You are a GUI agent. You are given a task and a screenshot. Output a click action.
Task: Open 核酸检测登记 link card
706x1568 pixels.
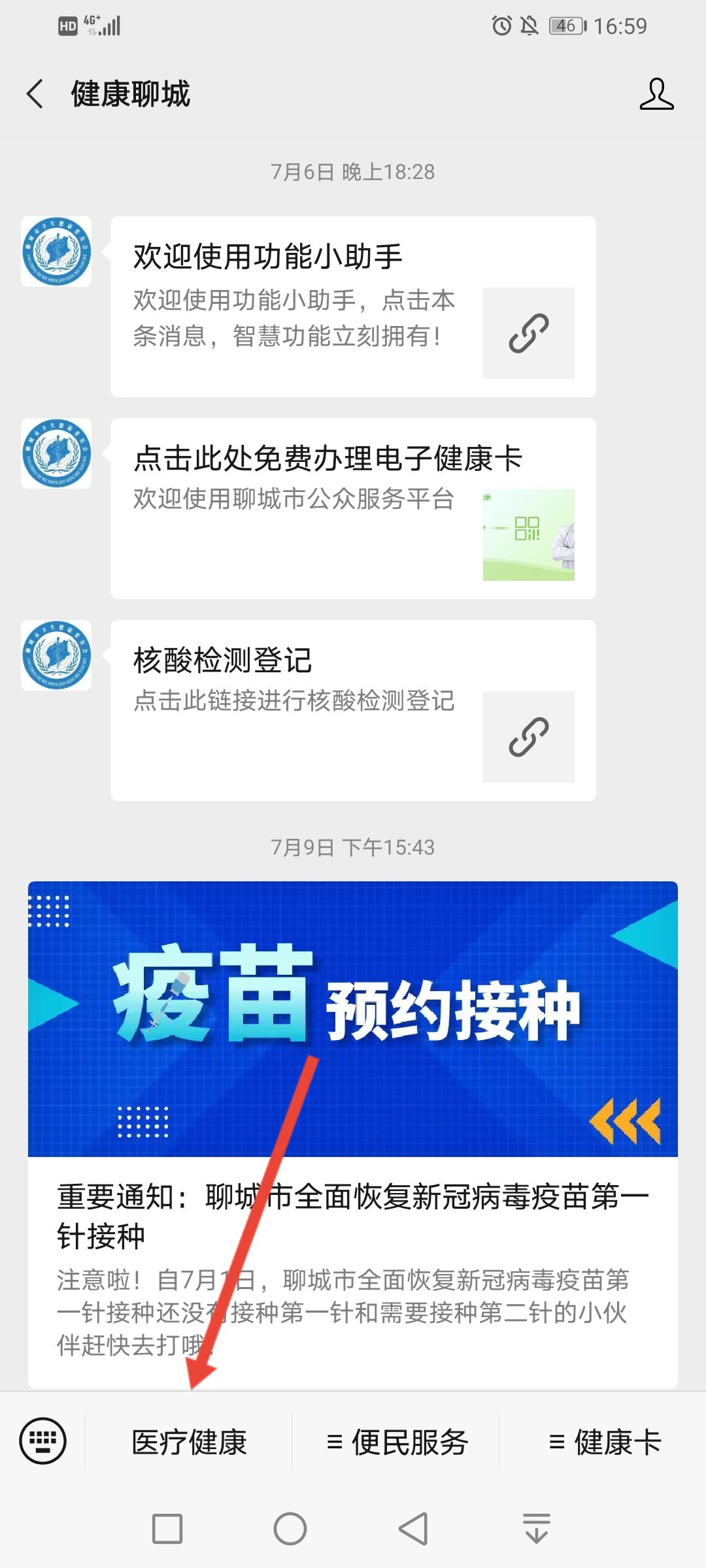(353, 710)
